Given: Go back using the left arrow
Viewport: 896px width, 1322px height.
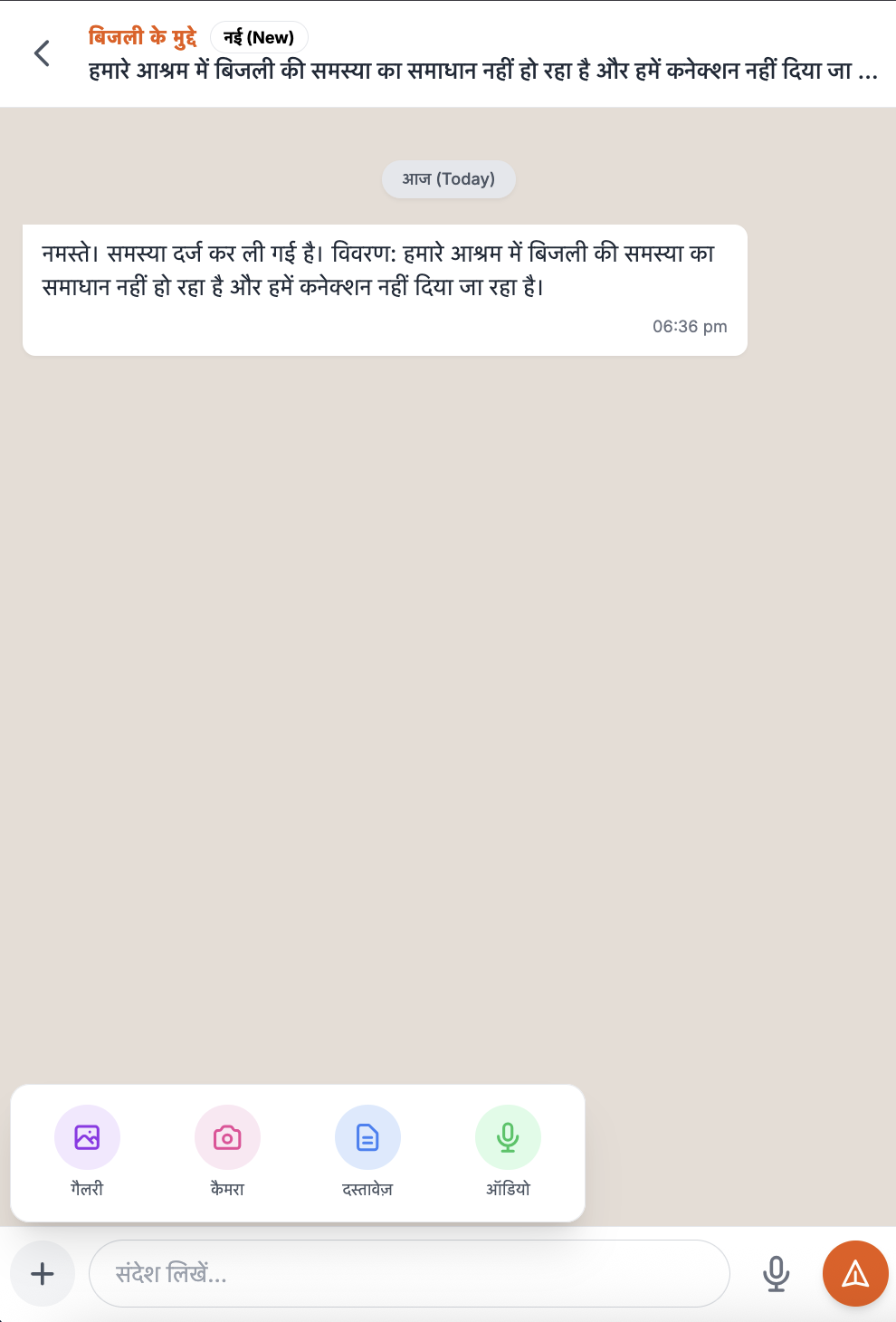Looking at the screenshot, I should pos(41,53).
